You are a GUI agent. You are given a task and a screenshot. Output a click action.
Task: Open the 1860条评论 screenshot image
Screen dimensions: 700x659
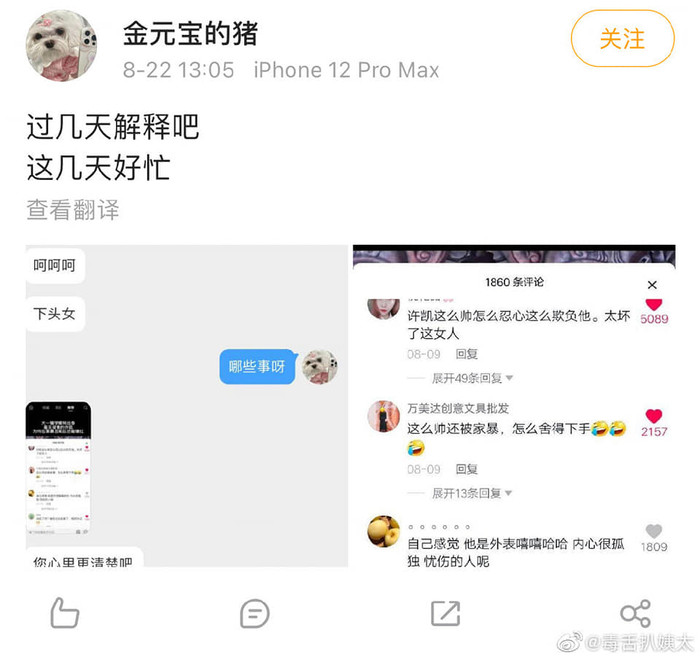514,406
